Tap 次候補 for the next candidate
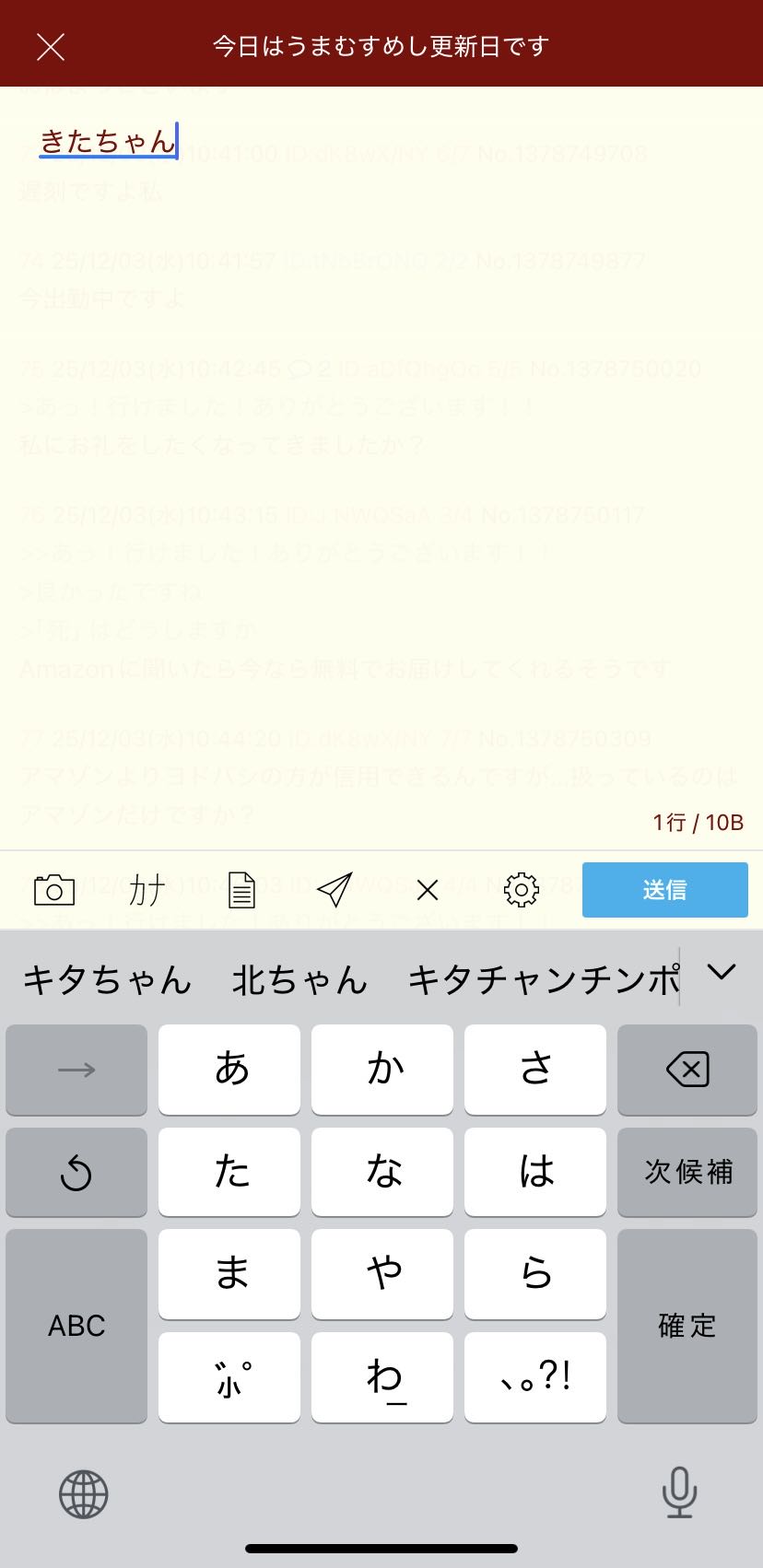Screen dimensions: 763x1568 [x=687, y=1172]
